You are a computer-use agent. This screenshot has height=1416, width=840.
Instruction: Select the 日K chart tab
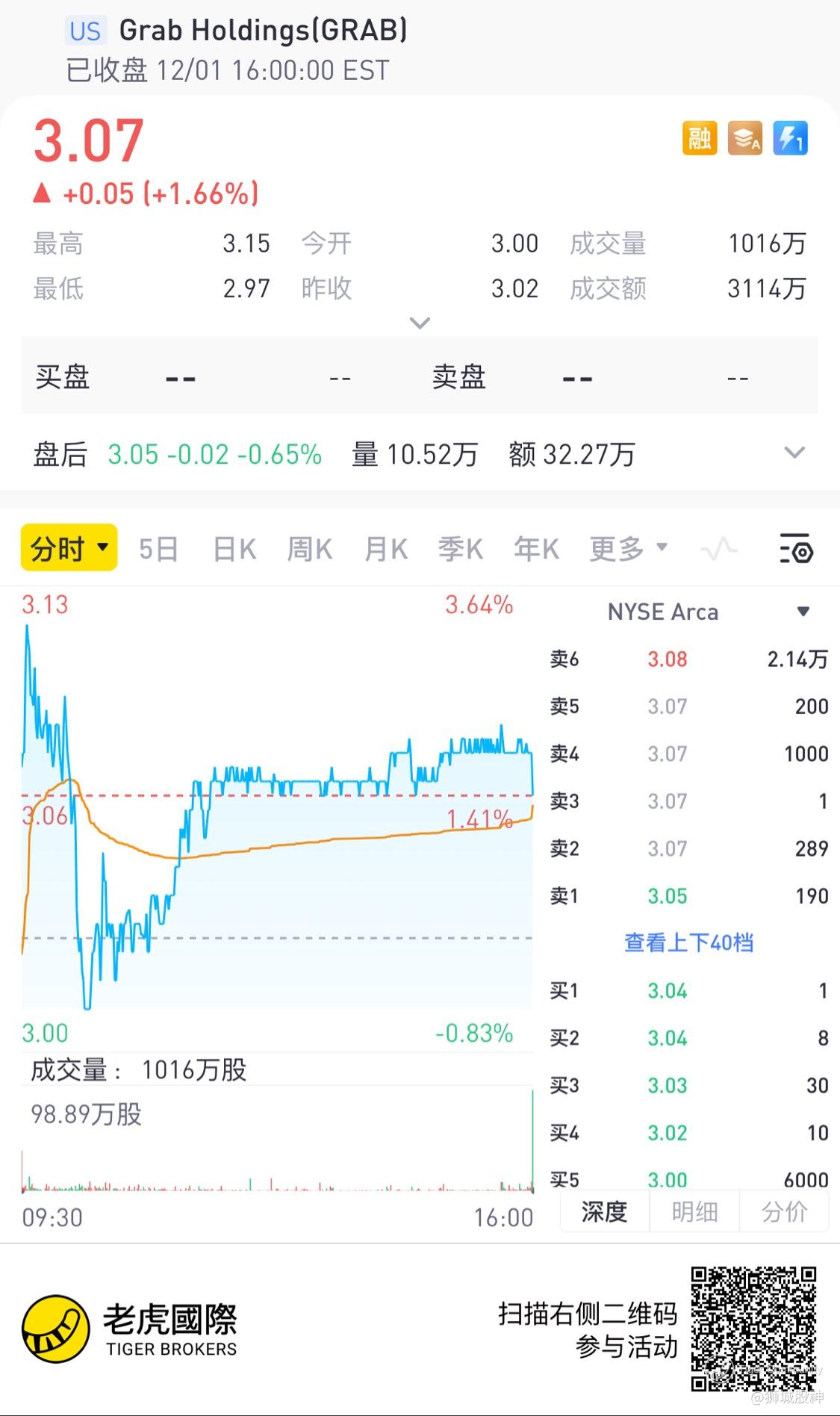[234, 549]
